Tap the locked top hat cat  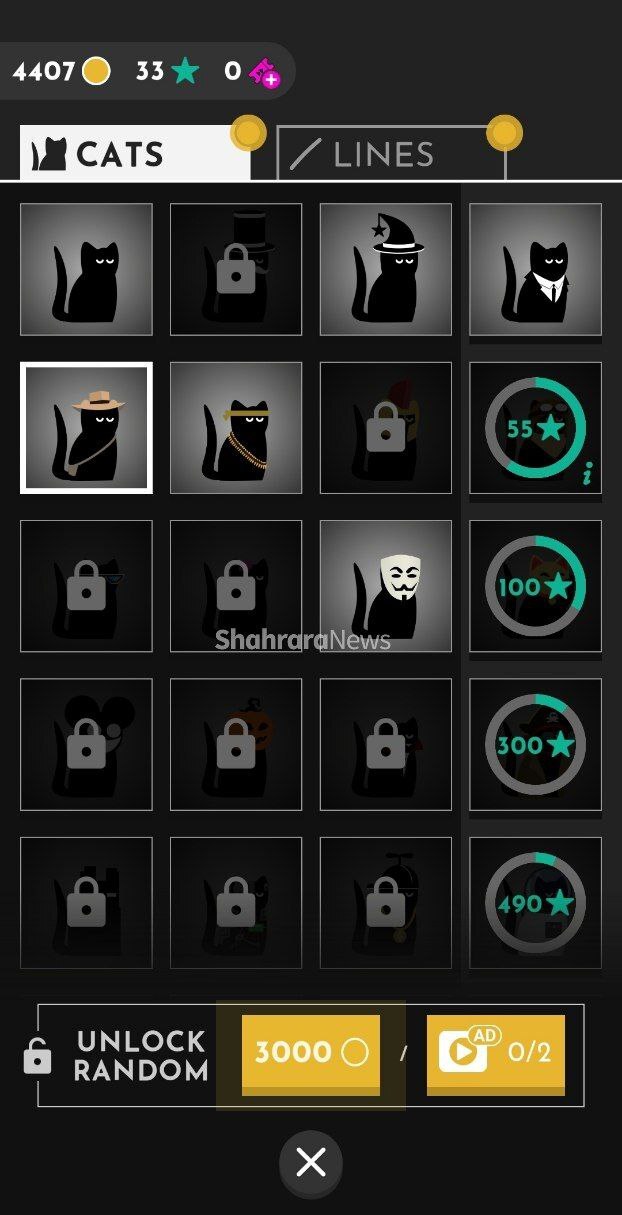(x=236, y=269)
